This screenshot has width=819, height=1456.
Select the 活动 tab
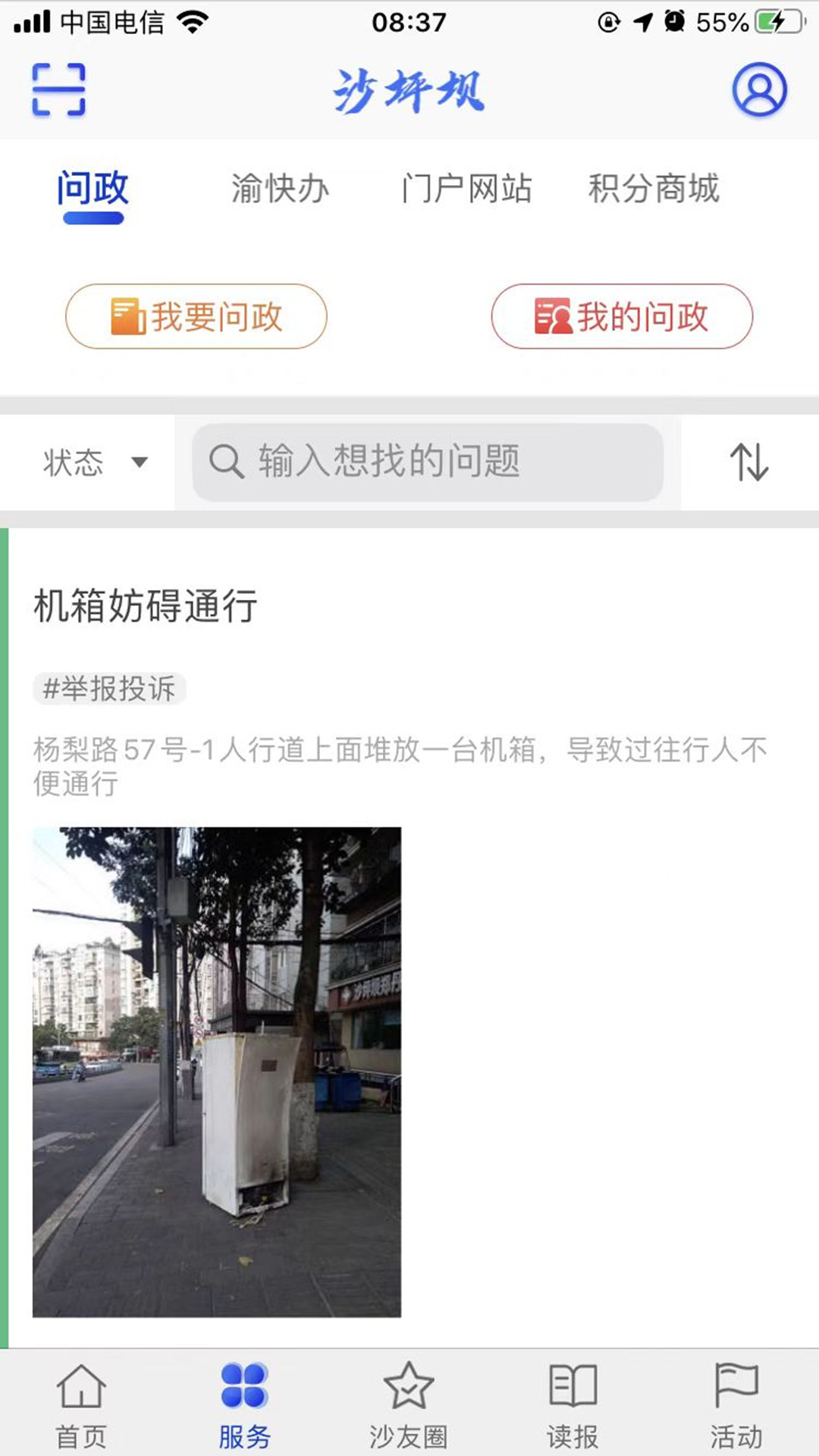click(736, 1404)
